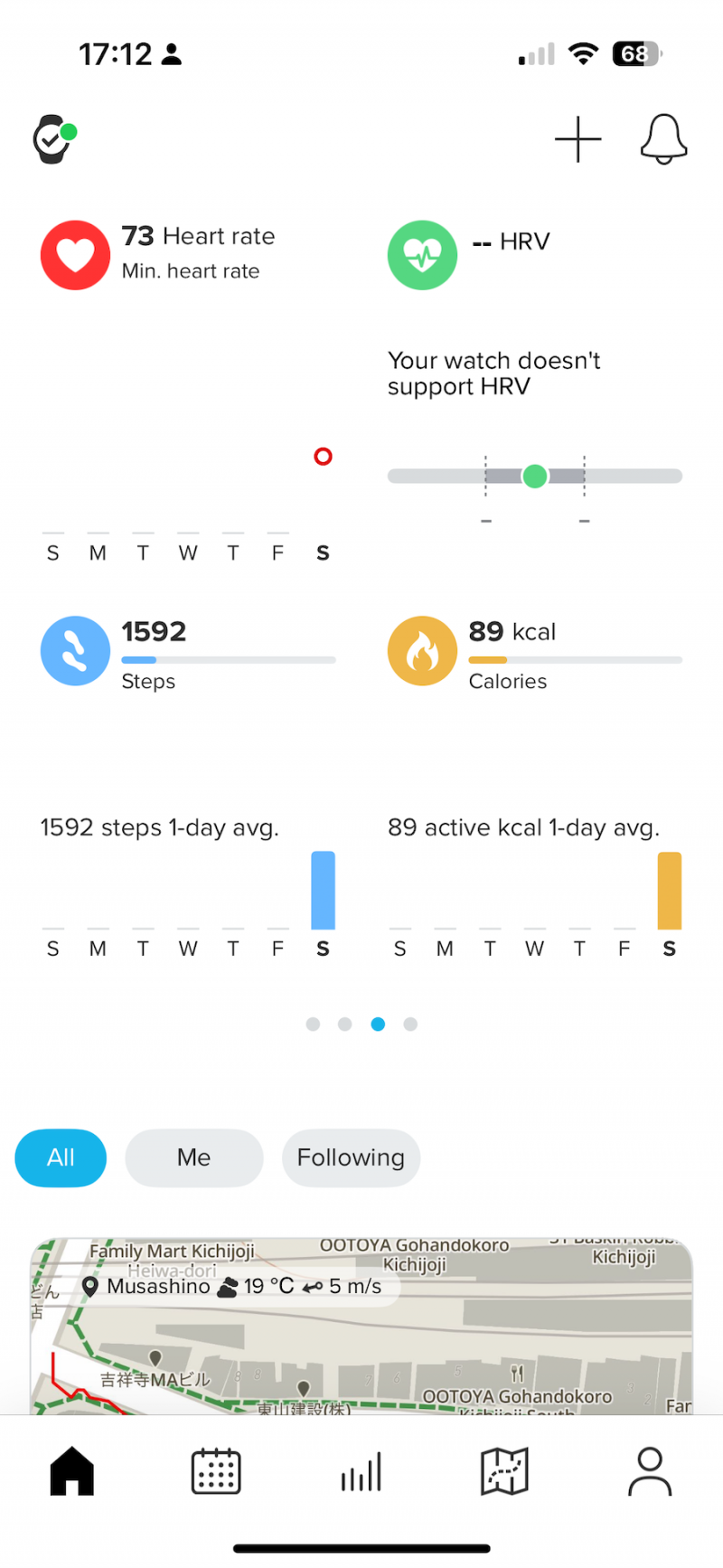
Task: Open the watch connection status icon
Action: coord(53,139)
